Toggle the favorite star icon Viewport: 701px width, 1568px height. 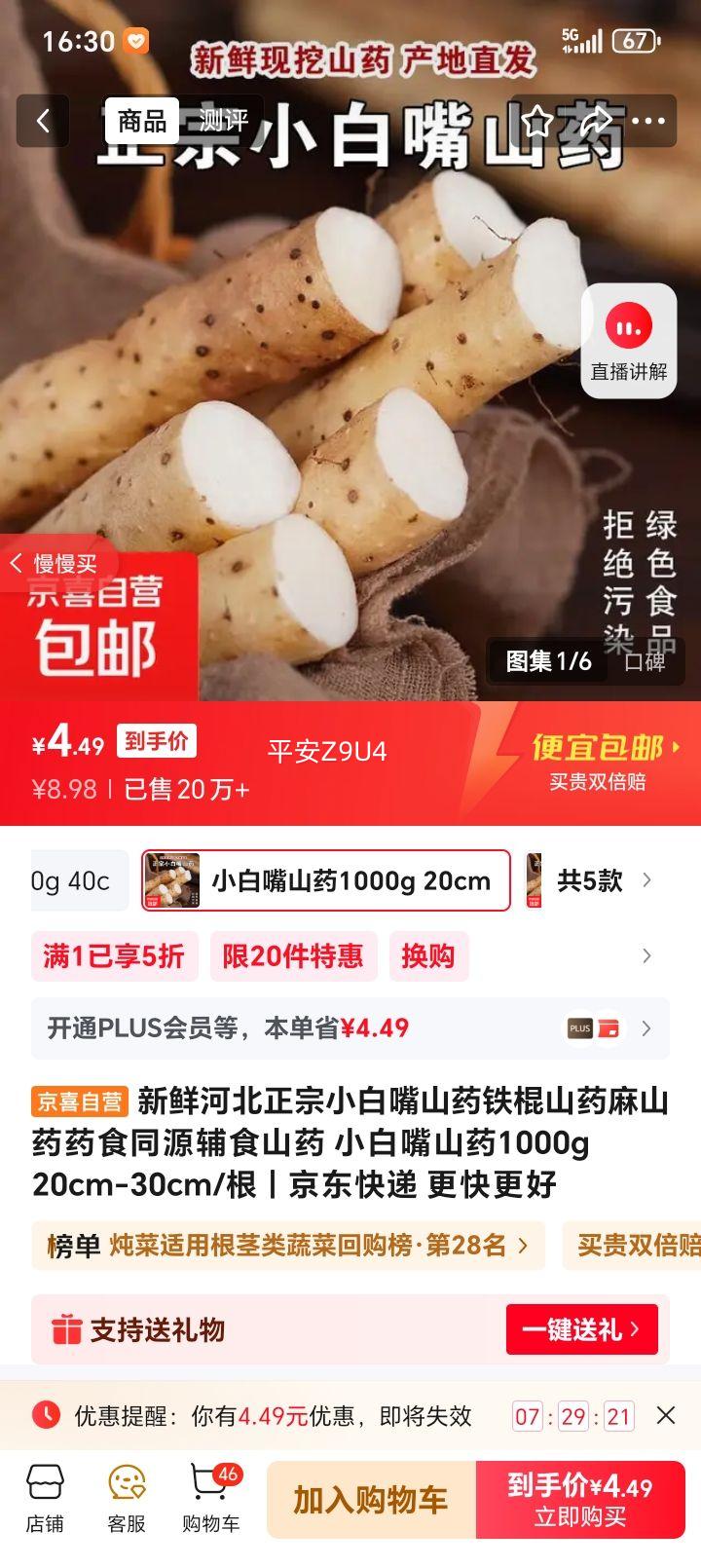(x=535, y=120)
